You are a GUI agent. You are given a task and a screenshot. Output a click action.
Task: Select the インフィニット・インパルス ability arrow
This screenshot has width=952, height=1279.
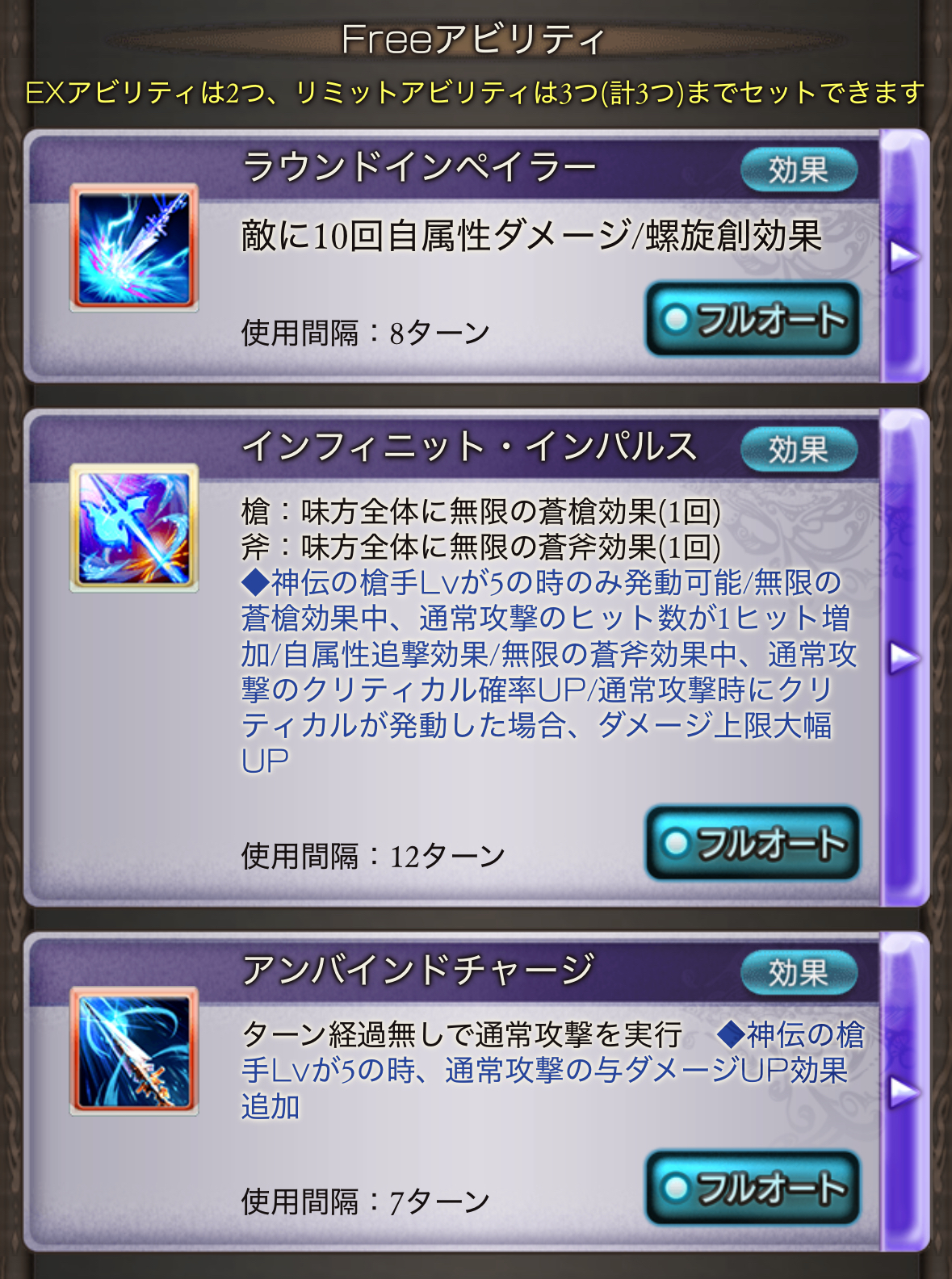coord(904,658)
